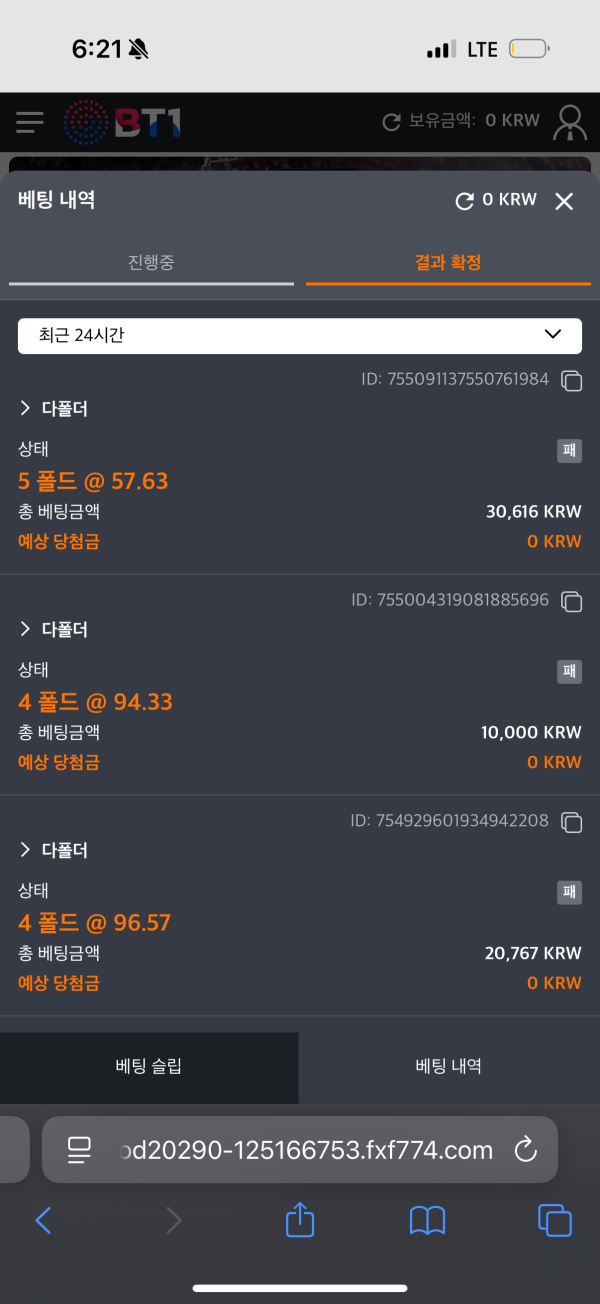Select the bottom 베팅 내역 tab
The width and height of the screenshot is (600, 1304).
point(449,1066)
